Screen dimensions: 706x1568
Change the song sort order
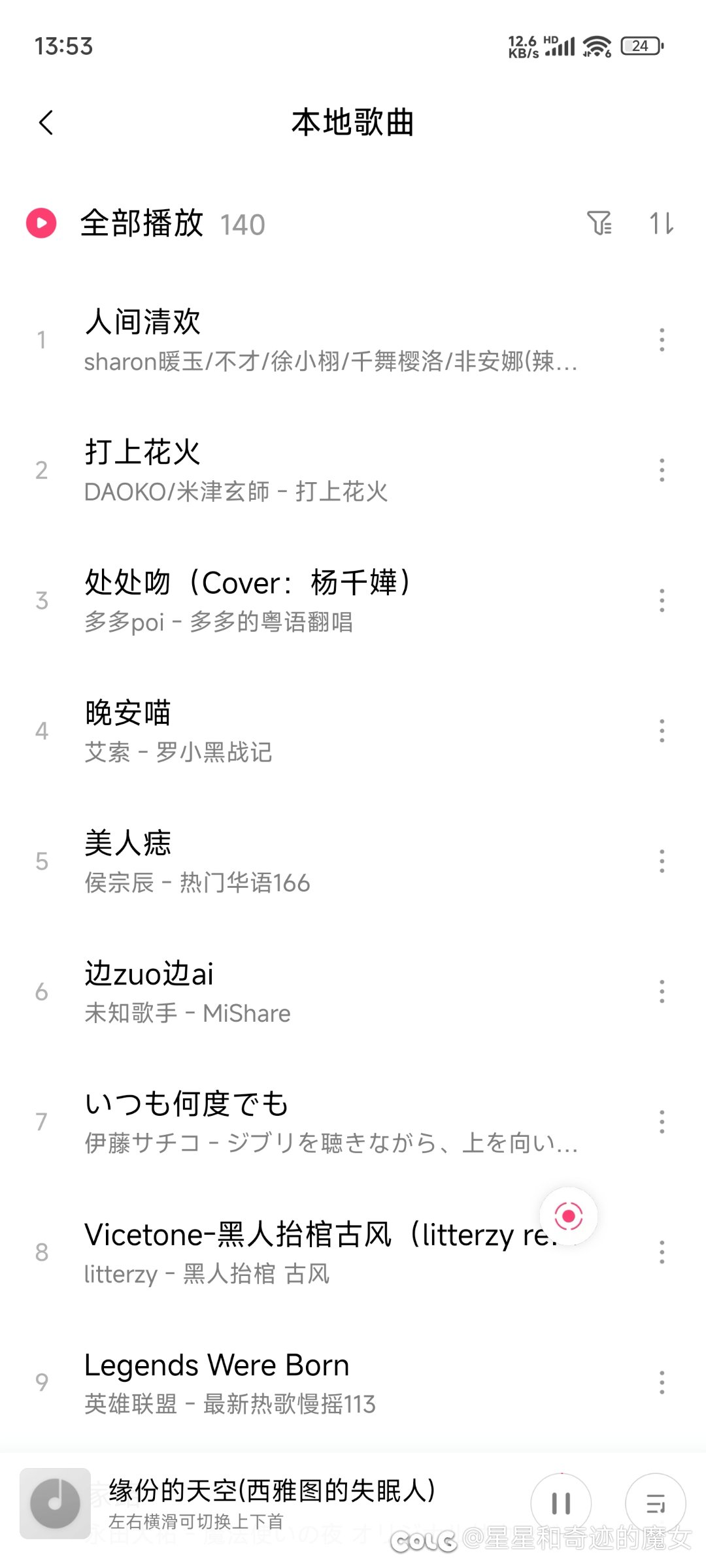[x=661, y=223]
